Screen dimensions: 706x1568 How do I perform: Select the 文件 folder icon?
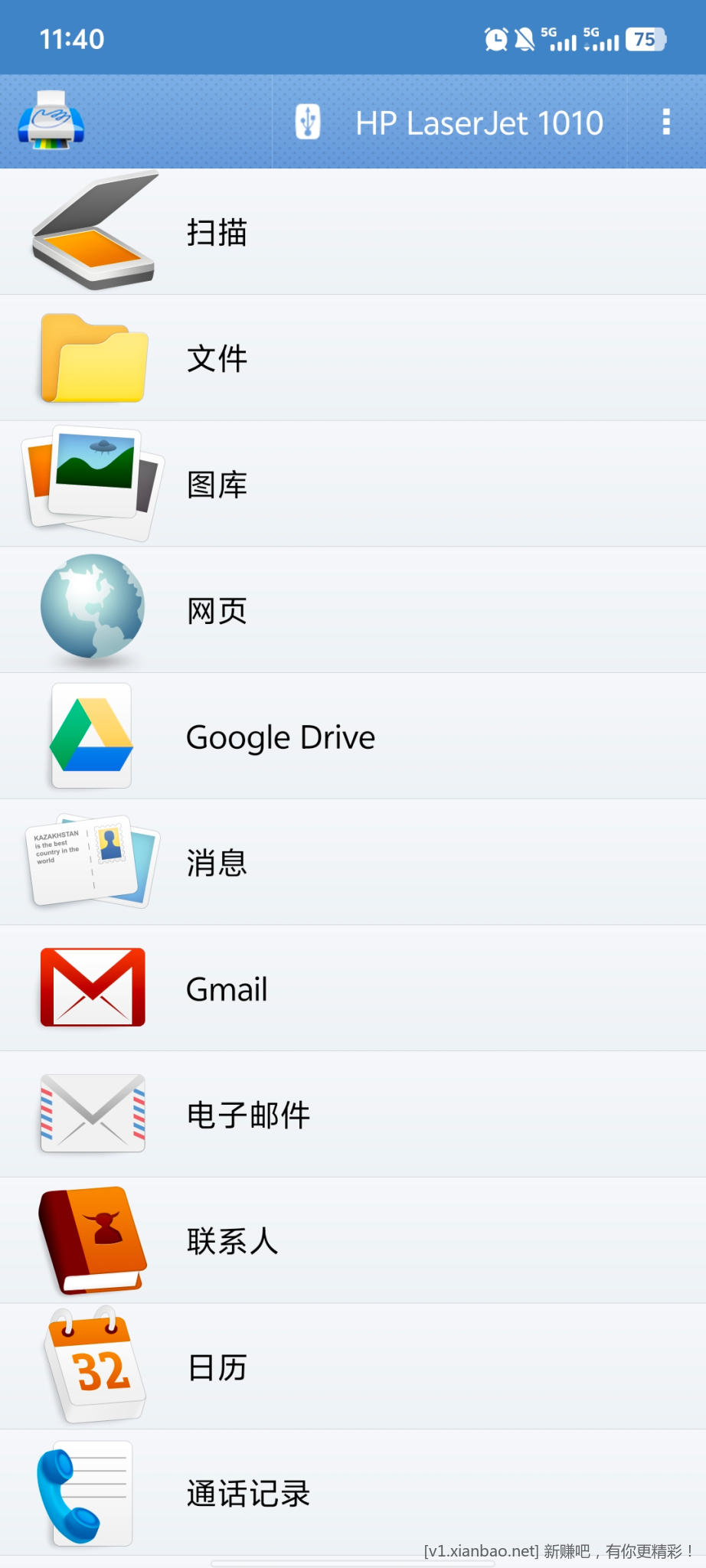(x=92, y=358)
